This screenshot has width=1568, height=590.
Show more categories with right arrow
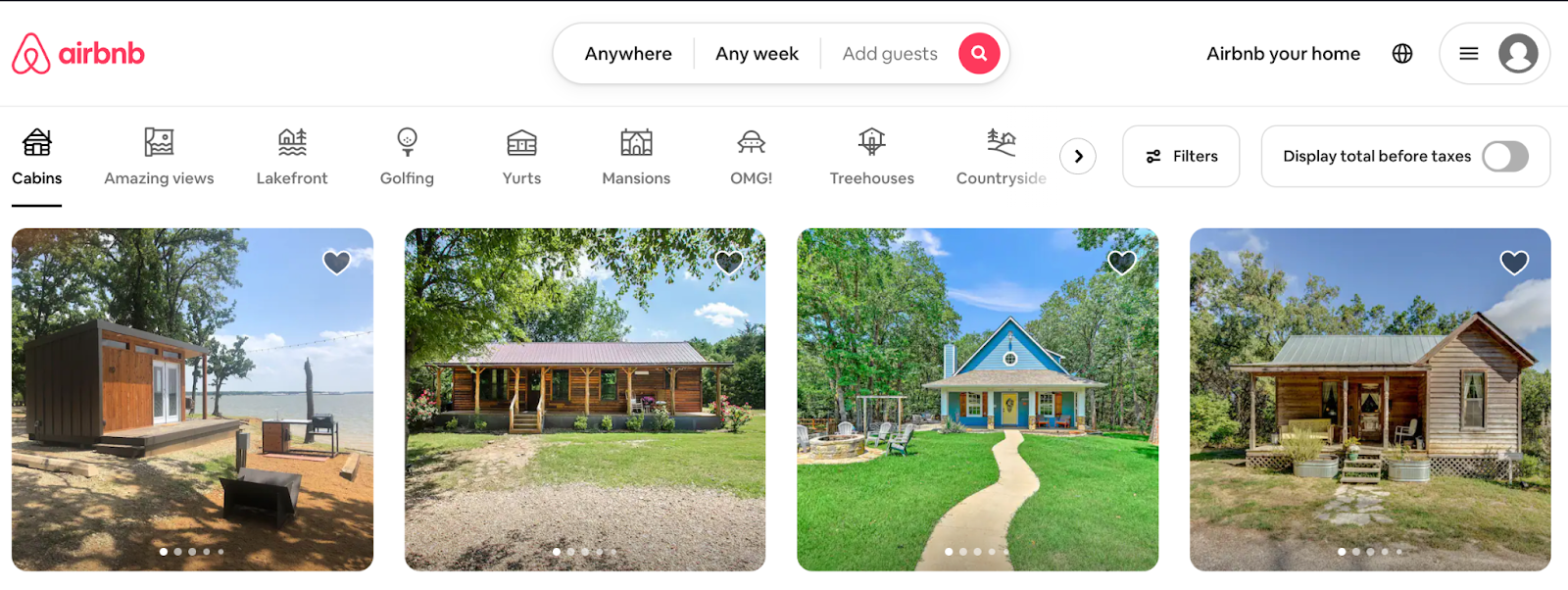[x=1078, y=156]
